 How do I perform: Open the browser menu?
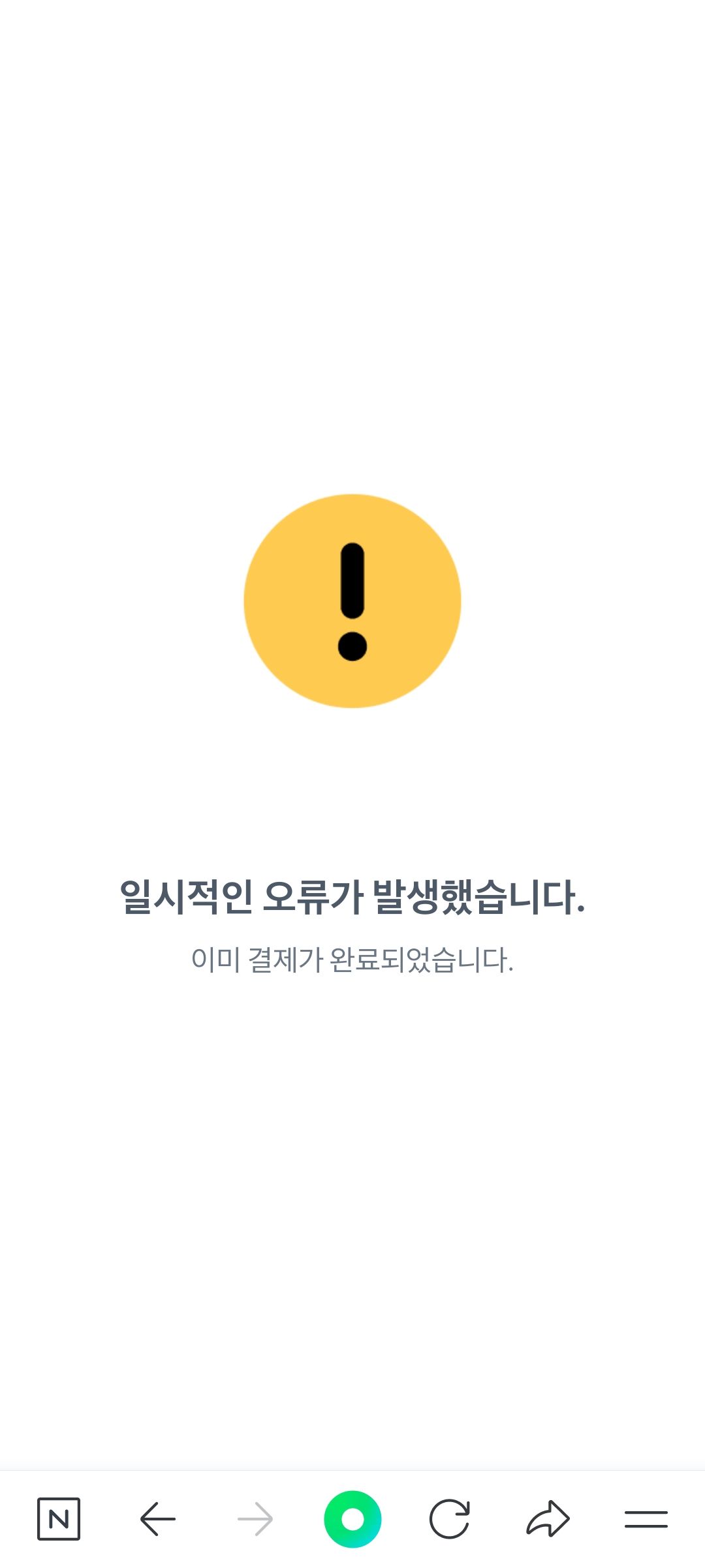(x=646, y=1519)
